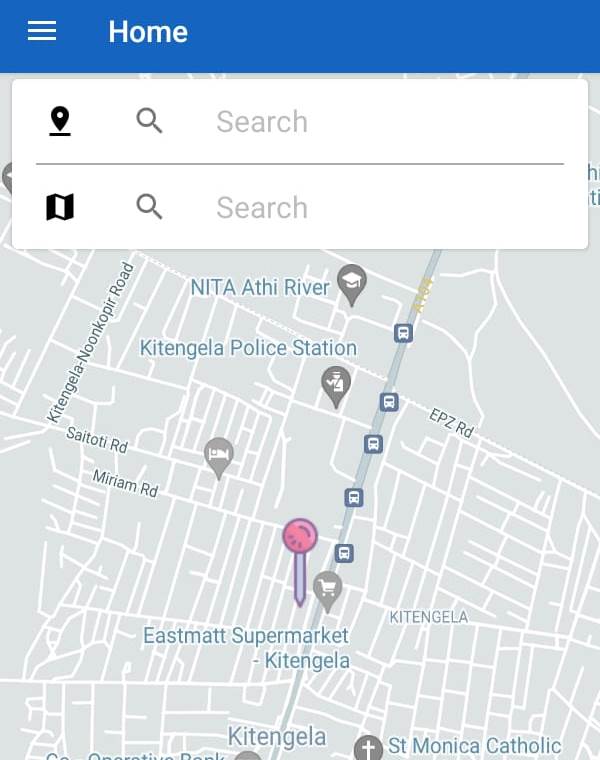Tap the St Monica Catholic church marker
The image size is (600, 760).
pos(369,748)
